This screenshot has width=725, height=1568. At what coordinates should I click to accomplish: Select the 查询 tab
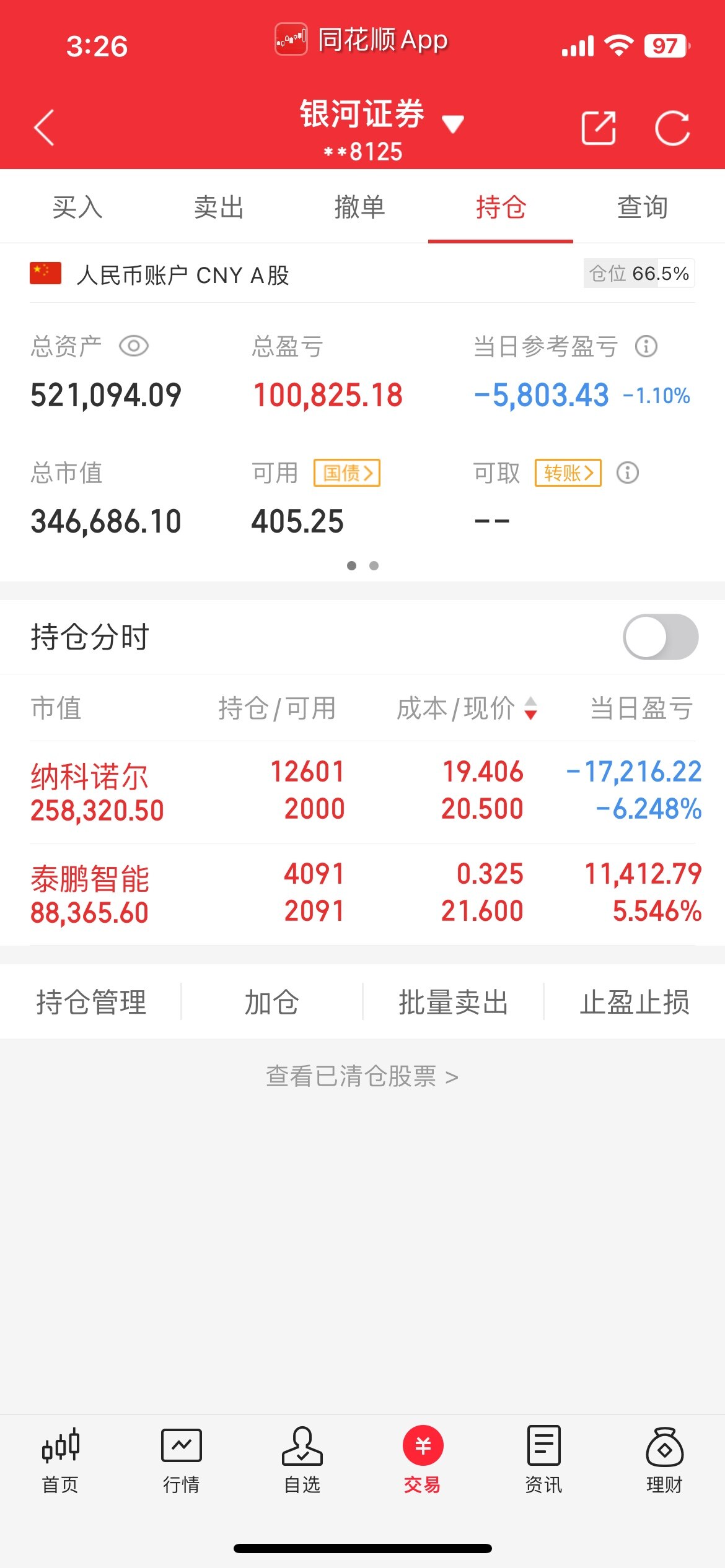coord(643,207)
